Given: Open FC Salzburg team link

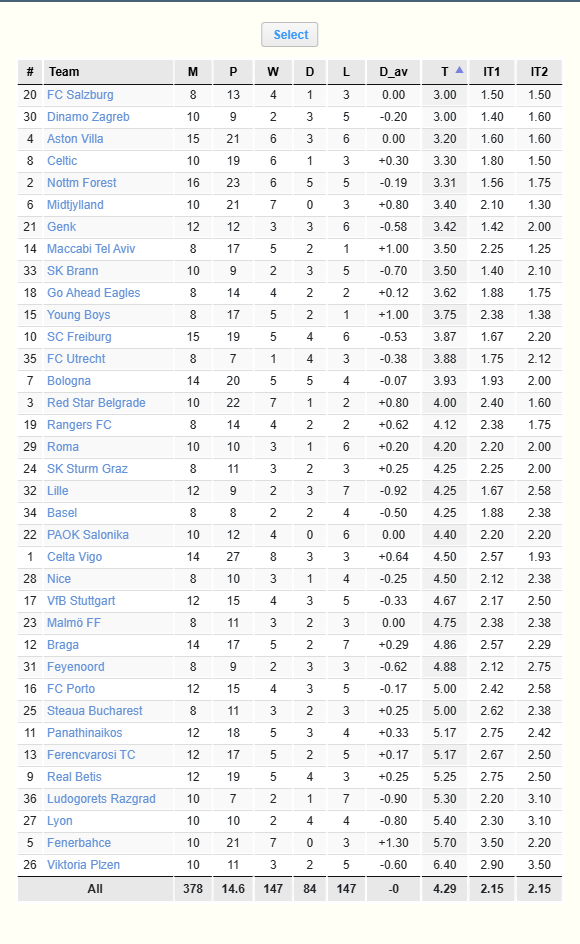Looking at the screenshot, I should (80, 95).
